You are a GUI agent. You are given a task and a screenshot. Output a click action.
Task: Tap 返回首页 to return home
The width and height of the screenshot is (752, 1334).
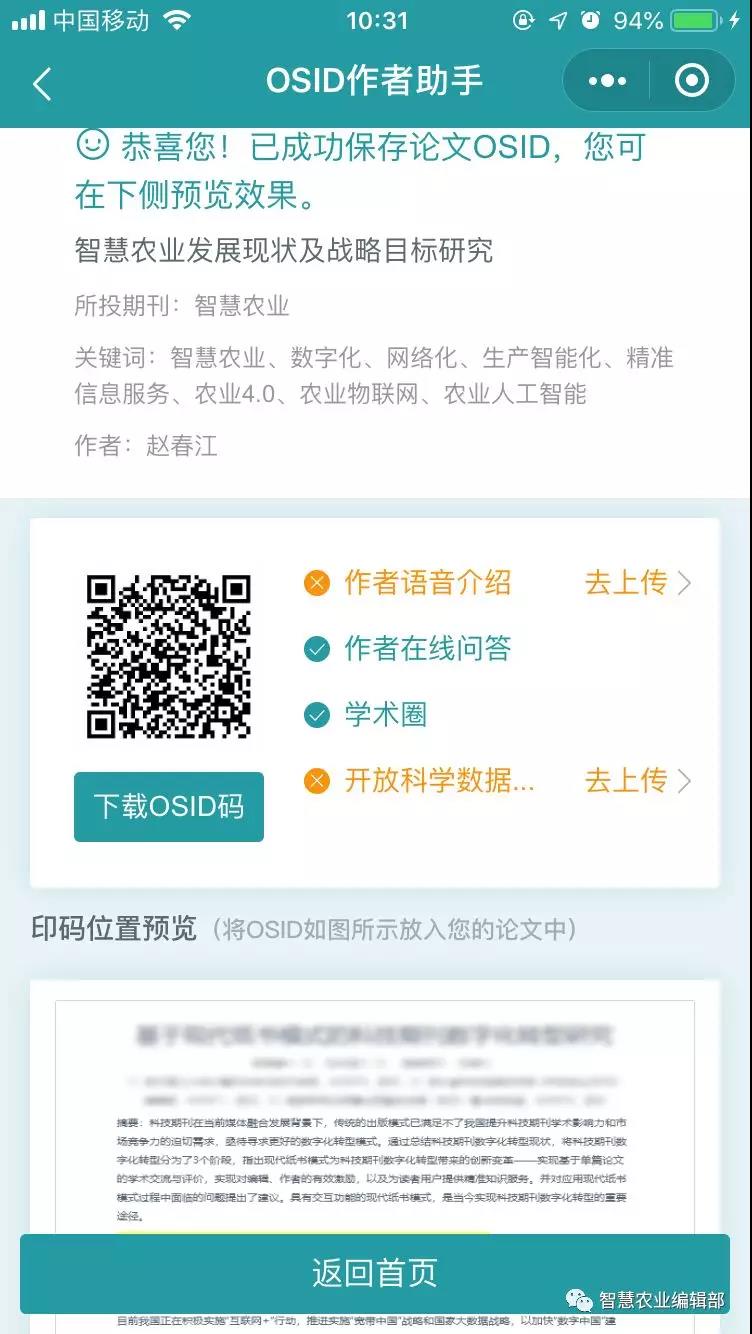[375, 1273]
